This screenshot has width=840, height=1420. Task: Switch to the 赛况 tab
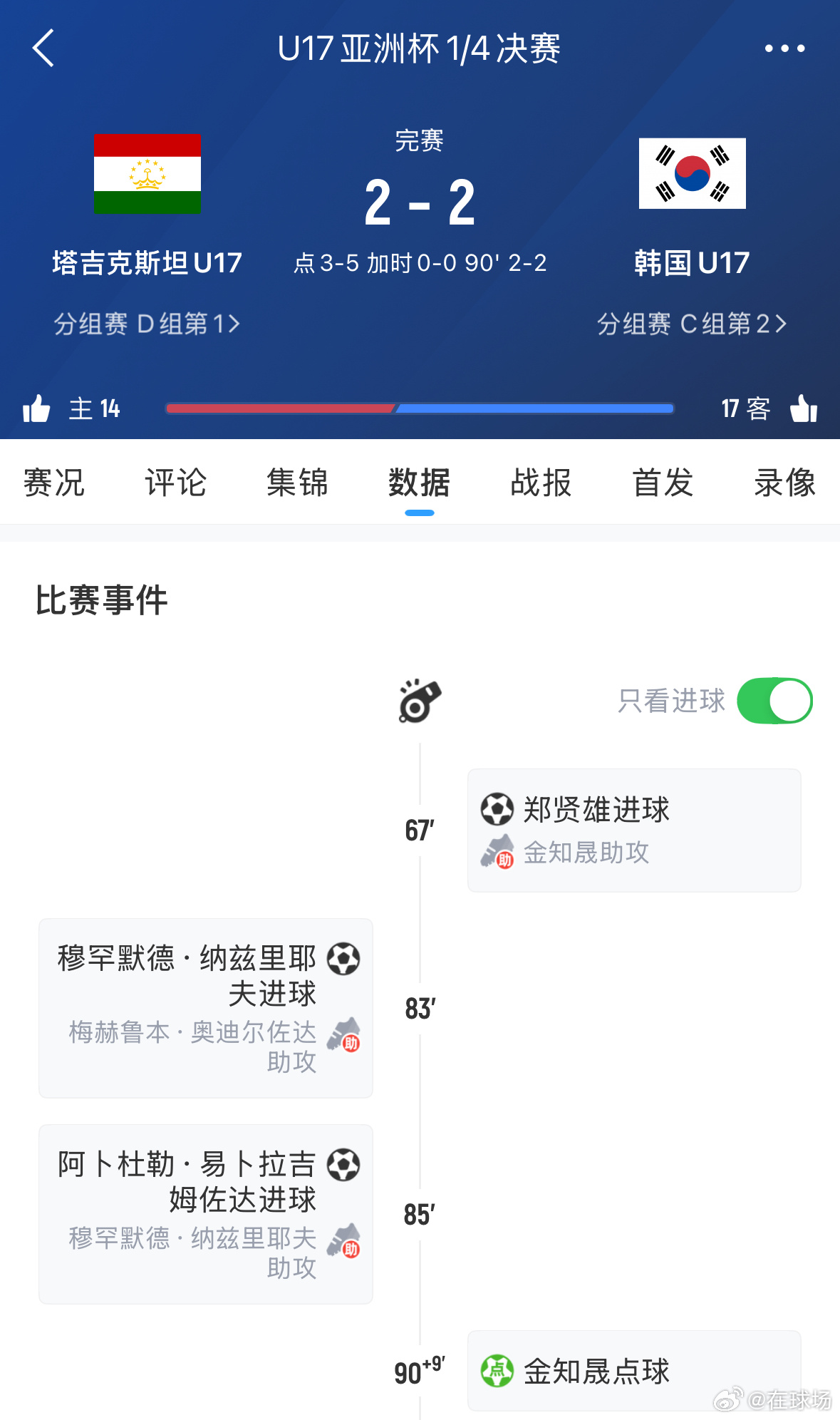(54, 483)
